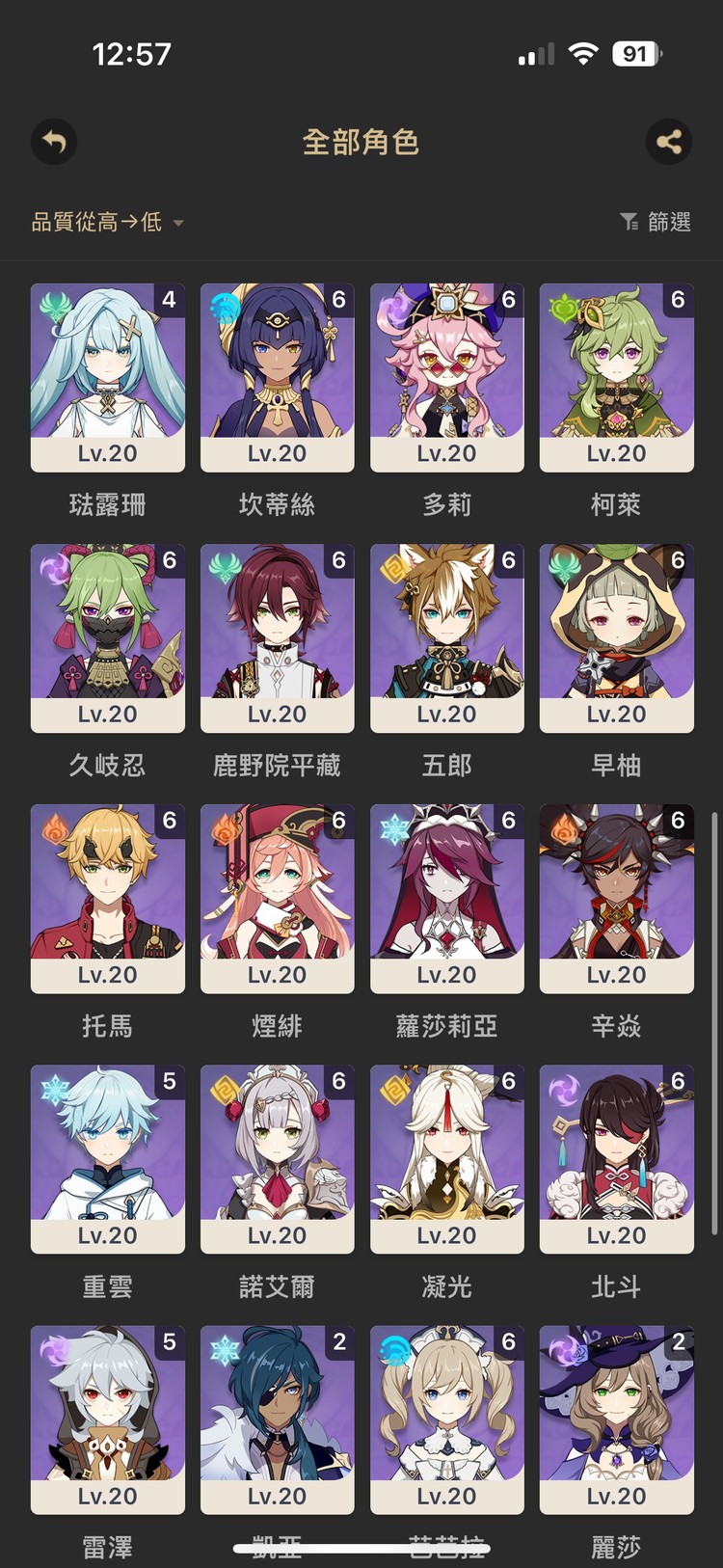Screen dimensions: 723x1568
Task: Tap the 北斗 character card
Action: click(x=617, y=1158)
